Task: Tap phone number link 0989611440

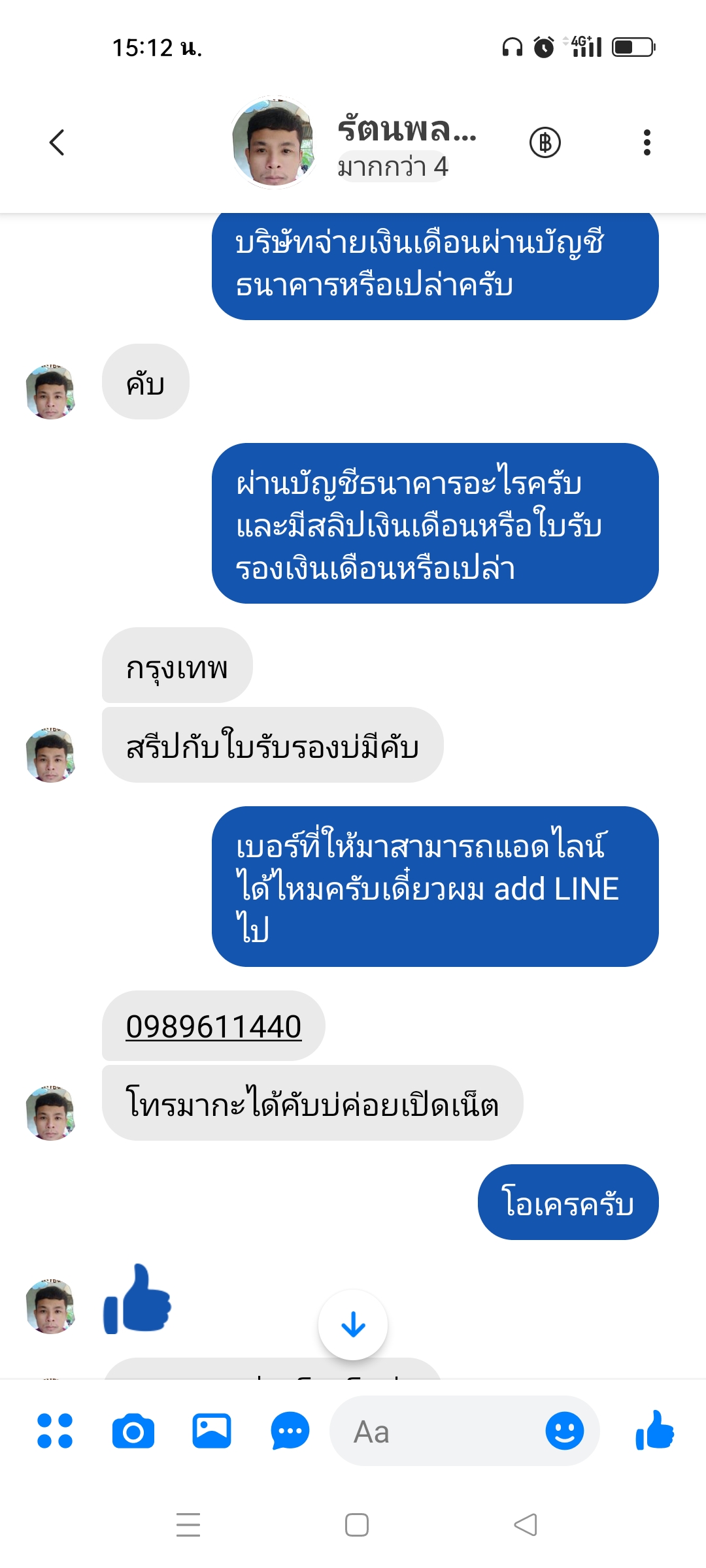Action: (213, 1026)
